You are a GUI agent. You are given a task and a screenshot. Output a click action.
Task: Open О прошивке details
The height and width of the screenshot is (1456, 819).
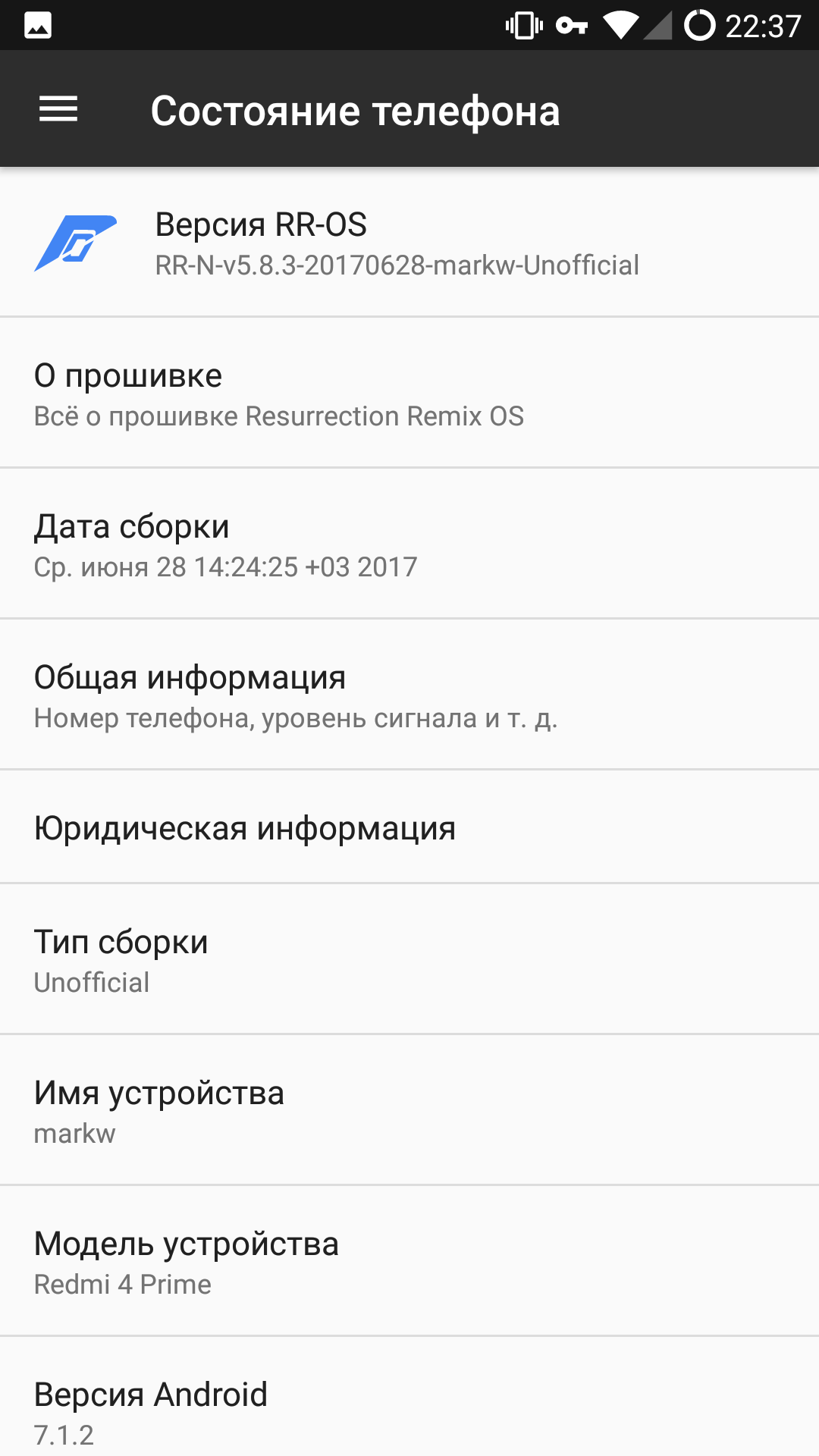pos(409,393)
